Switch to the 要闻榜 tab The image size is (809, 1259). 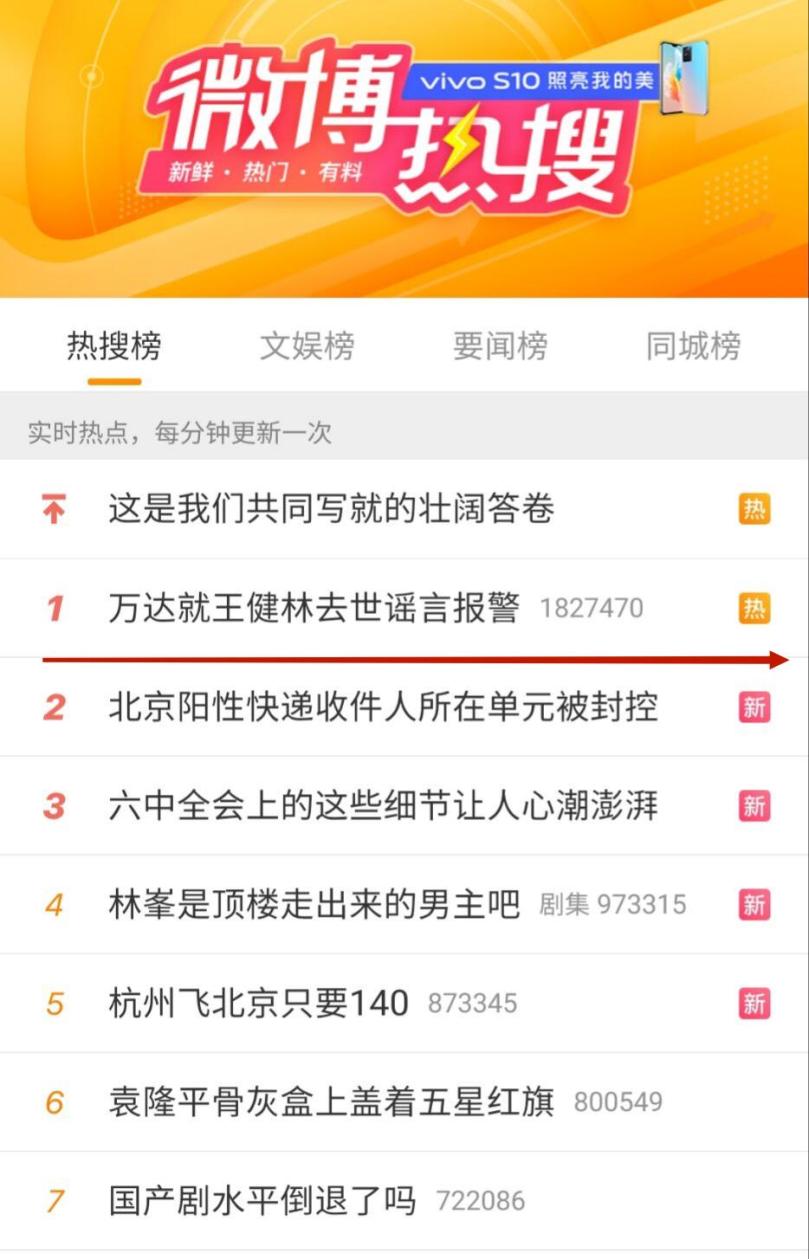(x=499, y=346)
